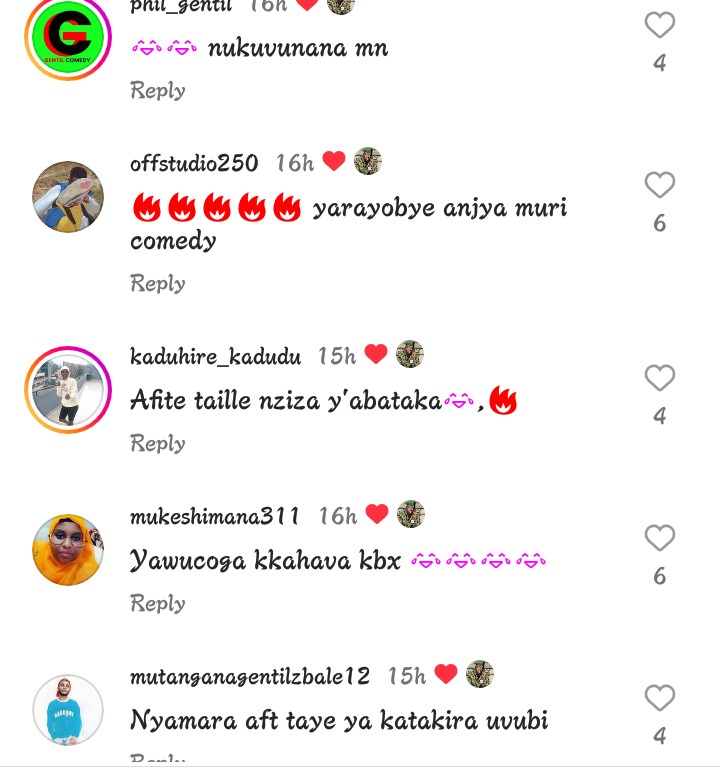The height and width of the screenshot is (774, 720).
Task: Reply to mukeshimana311's comment
Action: click(x=158, y=604)
